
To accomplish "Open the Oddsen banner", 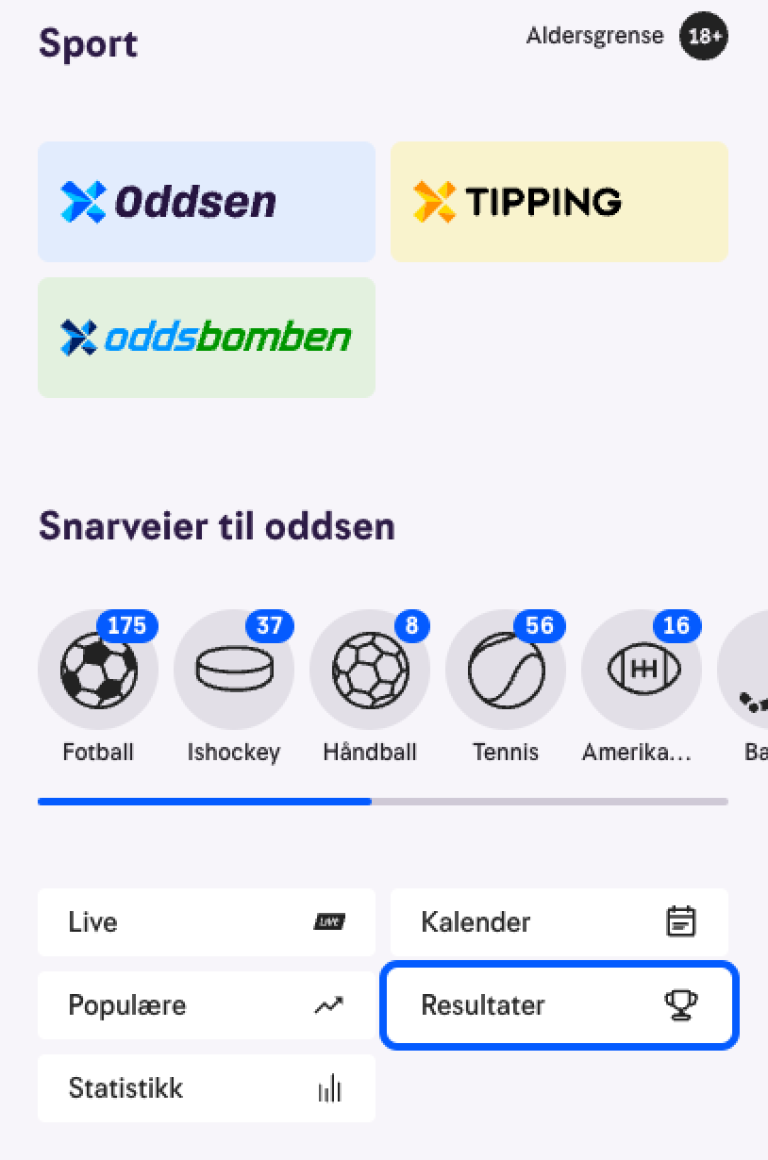I will pyautogui.click(x=206, y=200).
